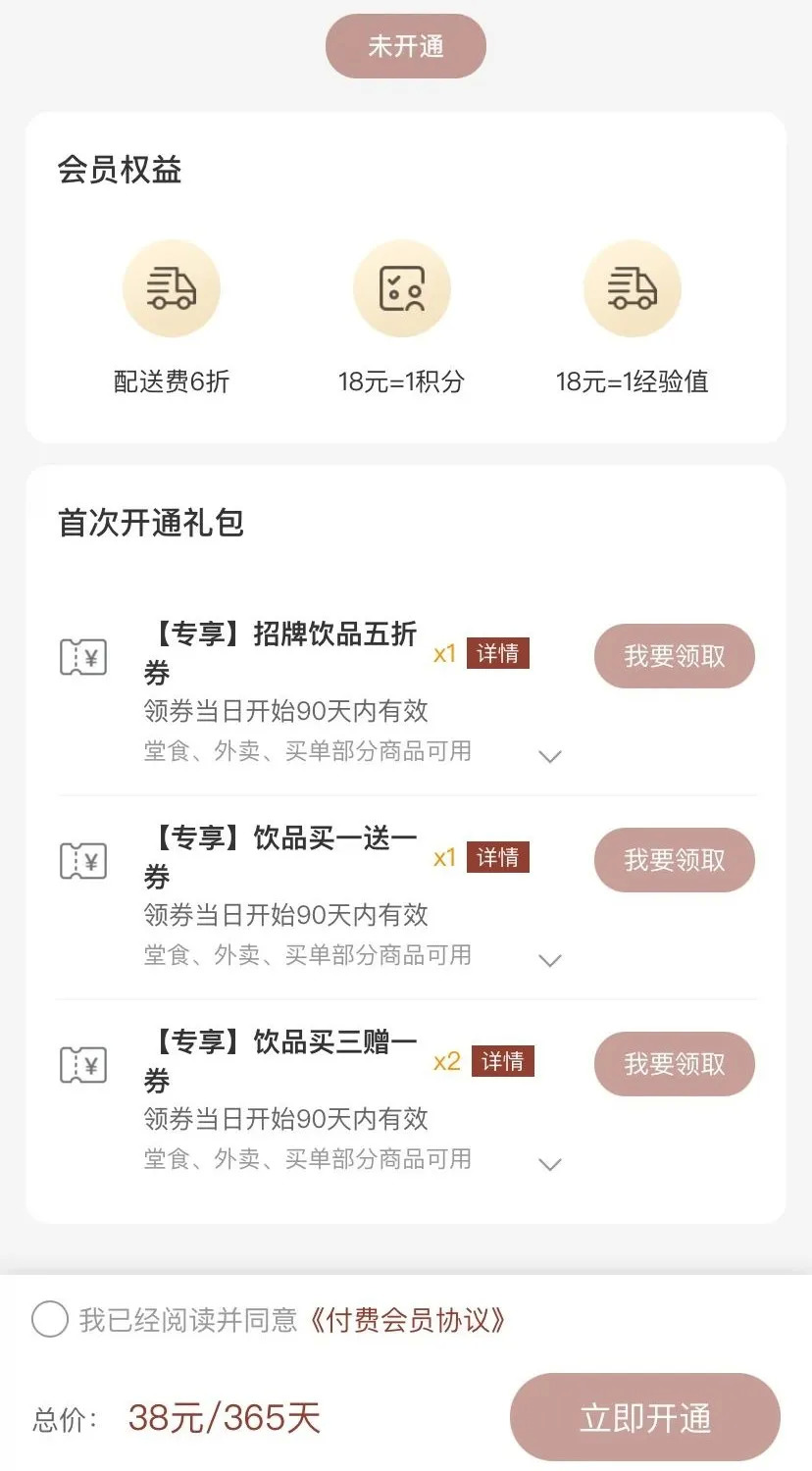Expand usage details of 饮品买一送一券
Screen dimensions: 812x1471
[550, 960]
